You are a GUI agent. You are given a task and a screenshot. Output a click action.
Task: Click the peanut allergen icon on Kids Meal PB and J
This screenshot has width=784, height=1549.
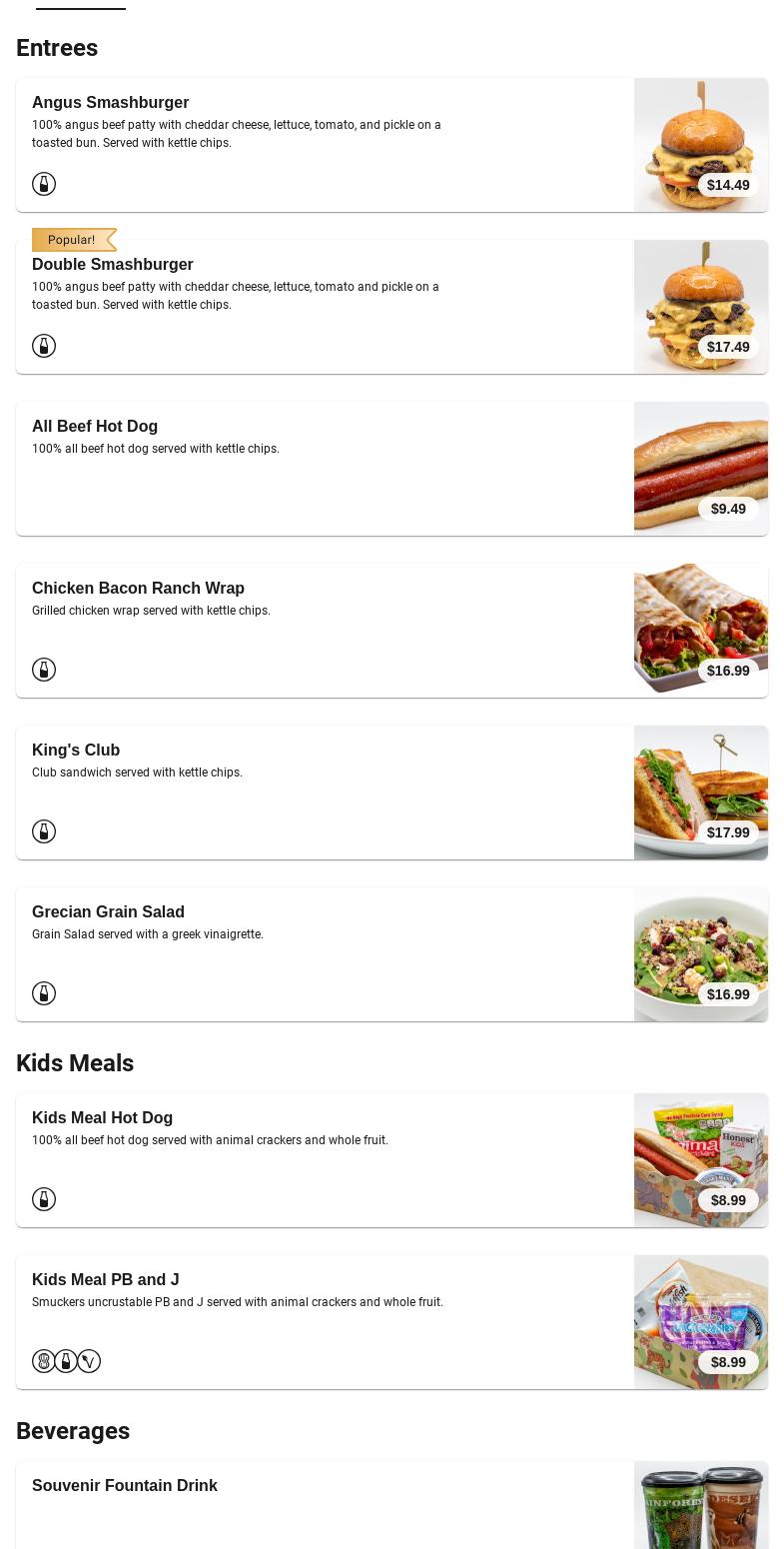[44, 1361]
